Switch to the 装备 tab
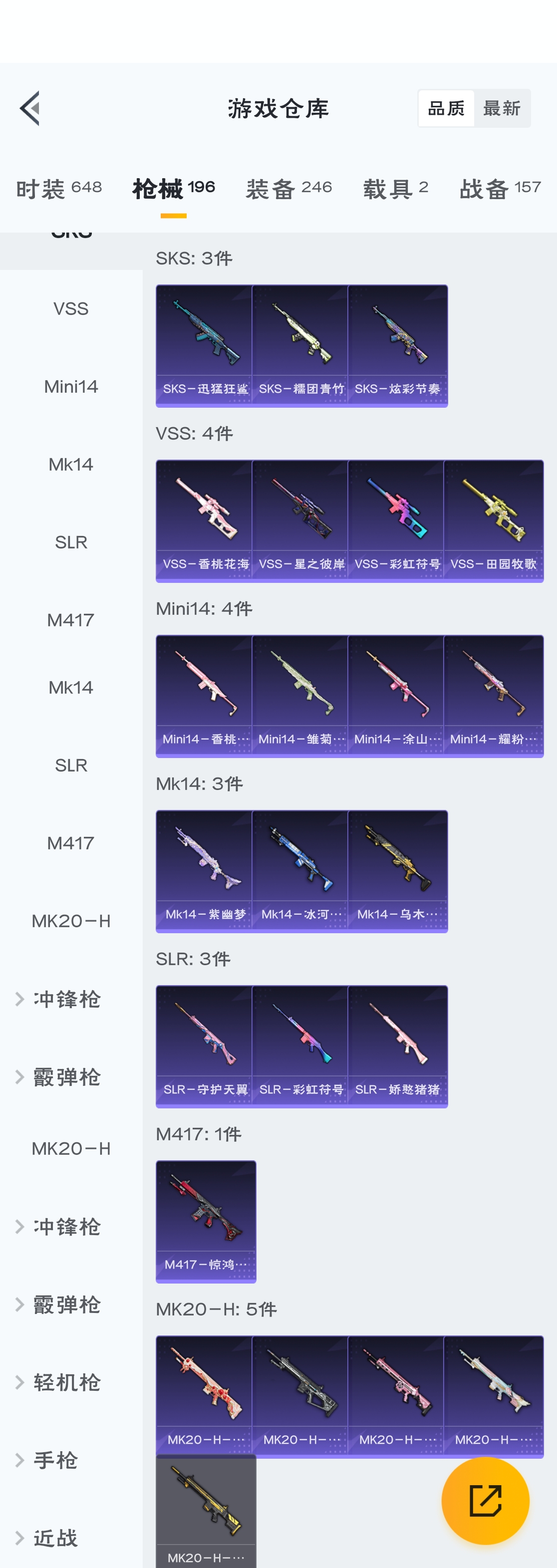Viewport: 557px width, 1568px height. (288, 188)
